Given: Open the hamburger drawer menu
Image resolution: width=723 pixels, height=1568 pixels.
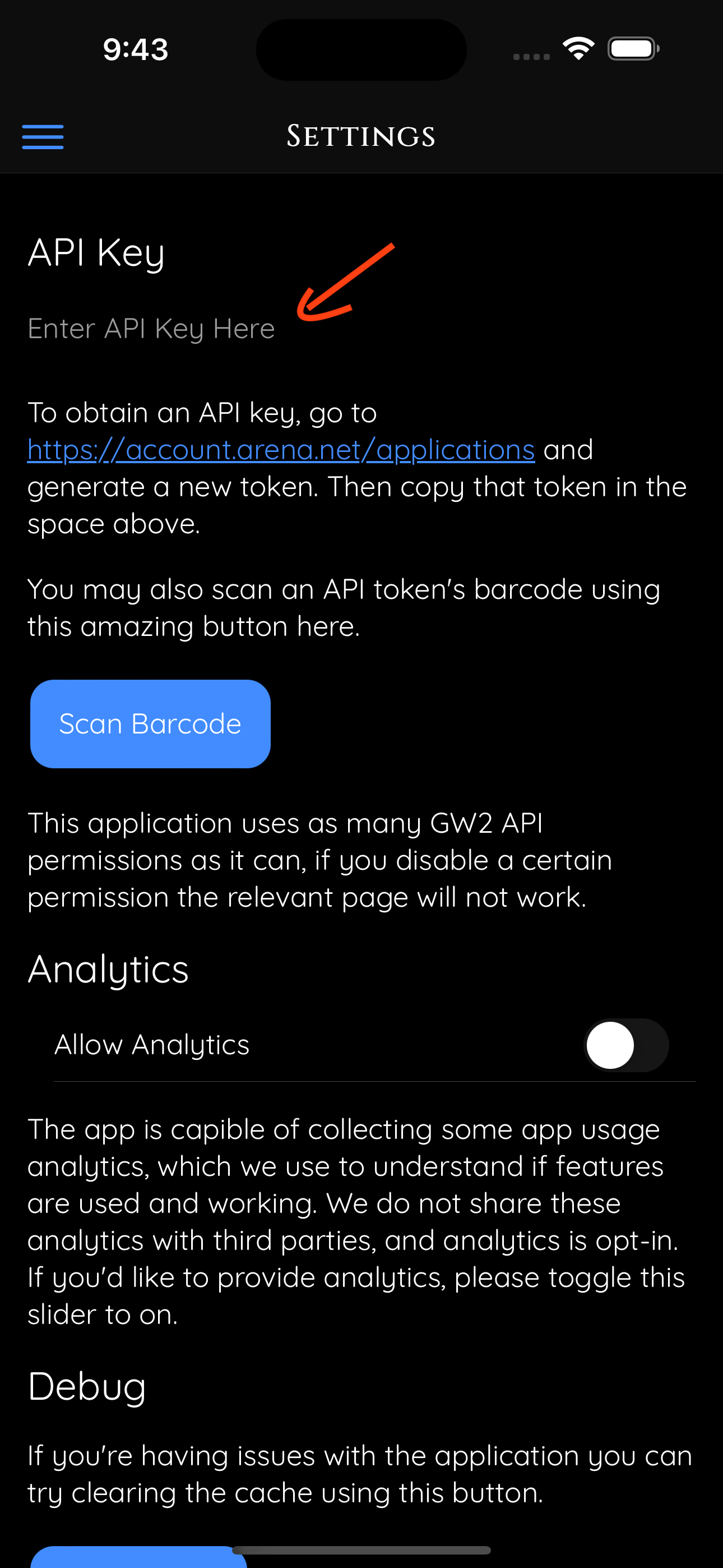Looking at the screenshot, I should 43,136.
